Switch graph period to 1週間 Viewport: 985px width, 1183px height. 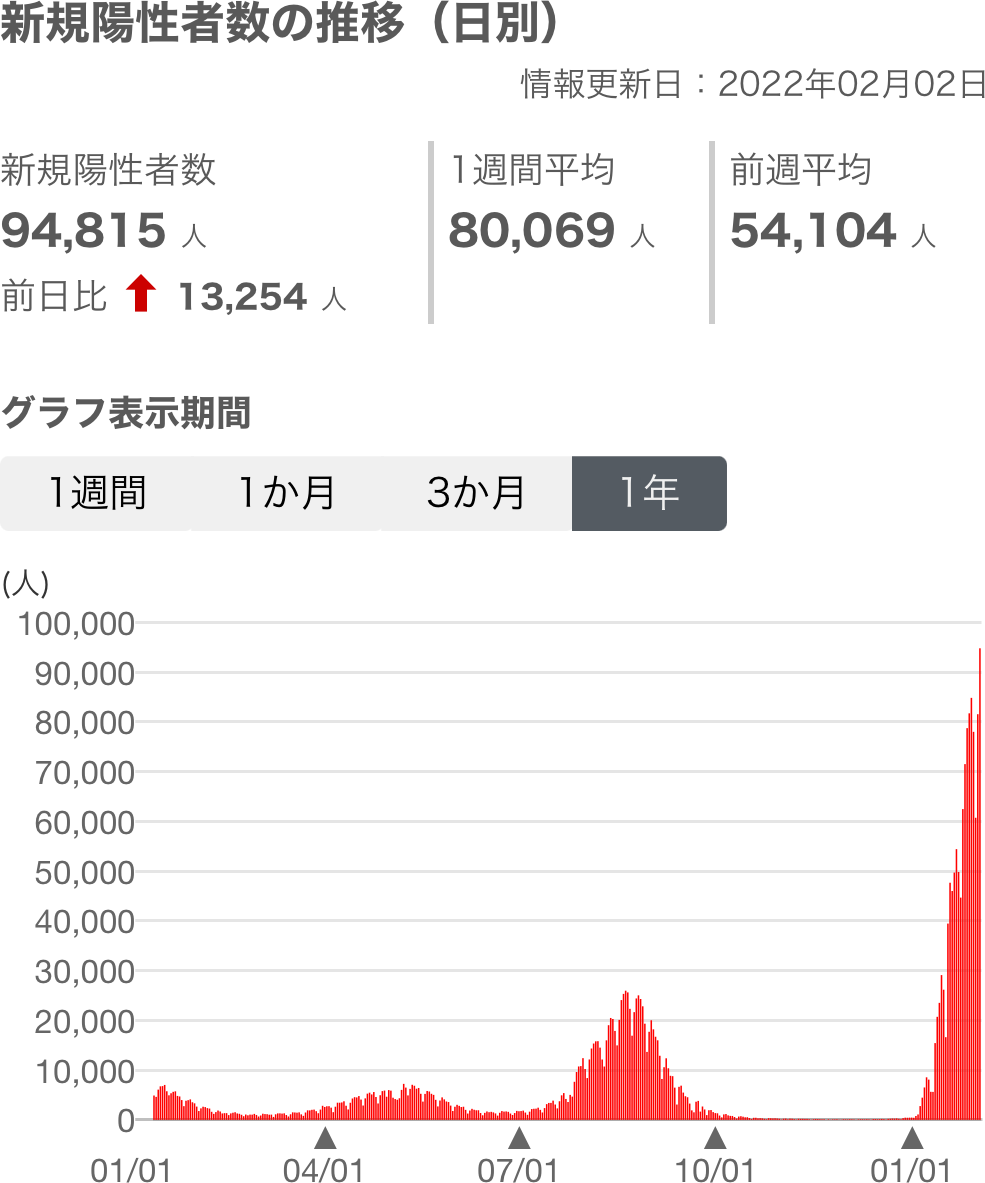coord(96,493)
